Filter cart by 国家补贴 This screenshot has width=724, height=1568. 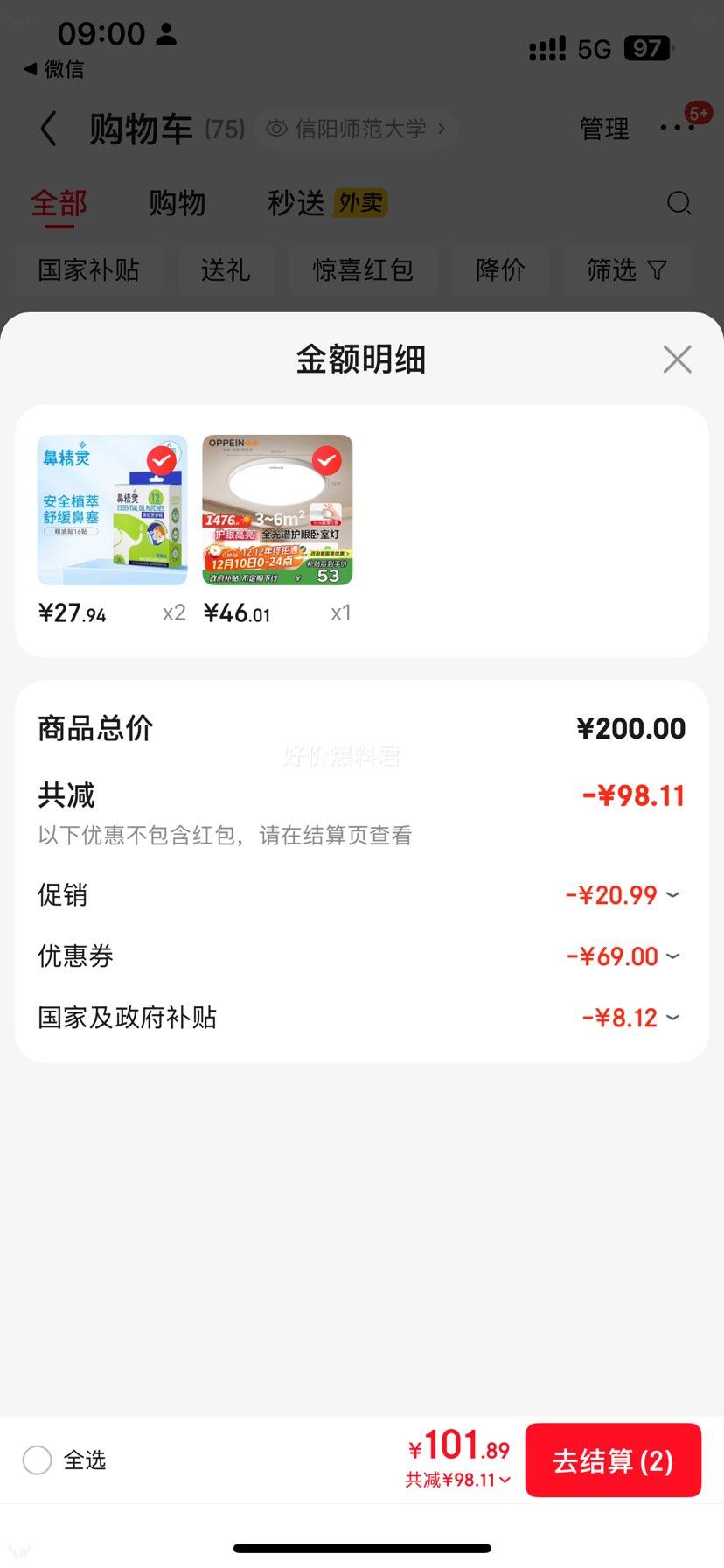click(x=88, y=269)
